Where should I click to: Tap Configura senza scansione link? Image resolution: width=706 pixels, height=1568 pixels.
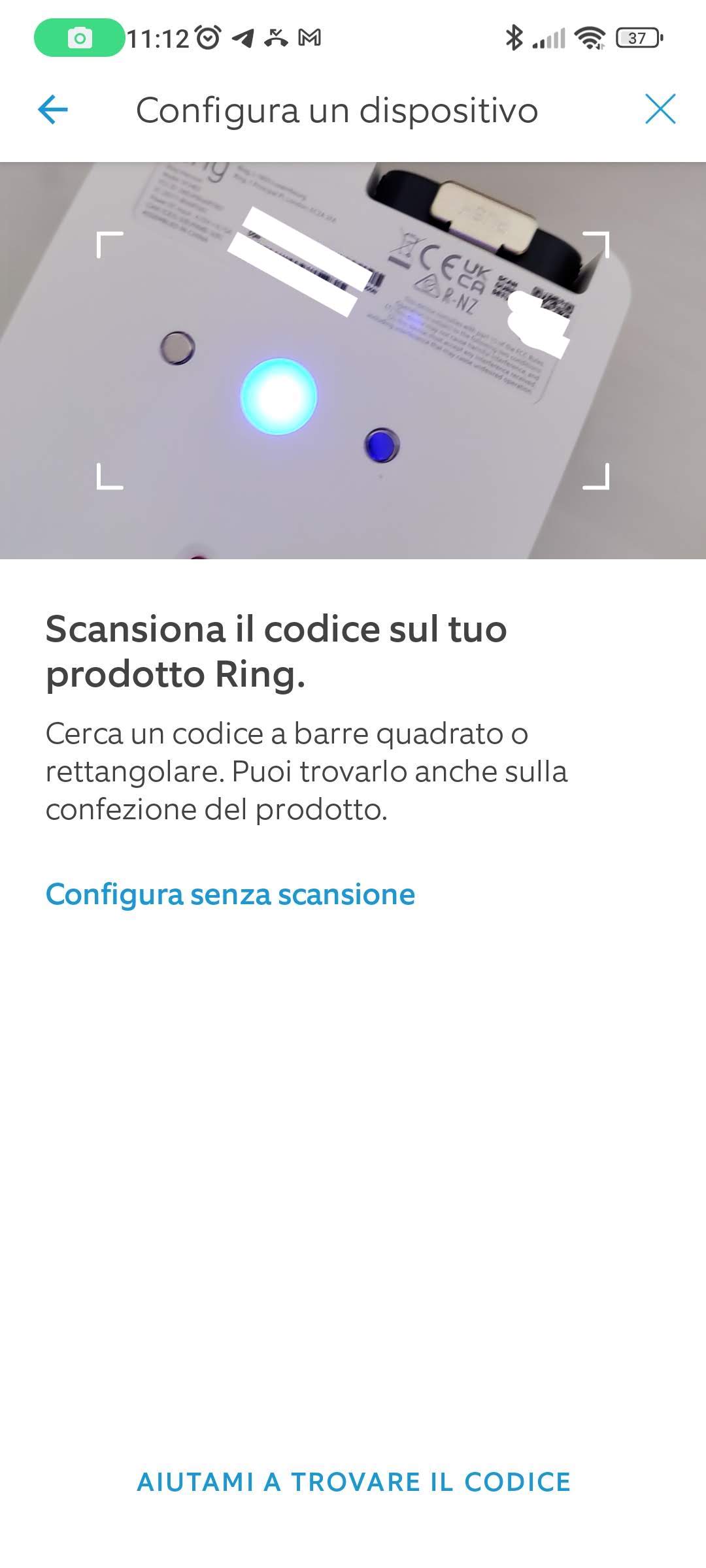(x=230, y=894)
